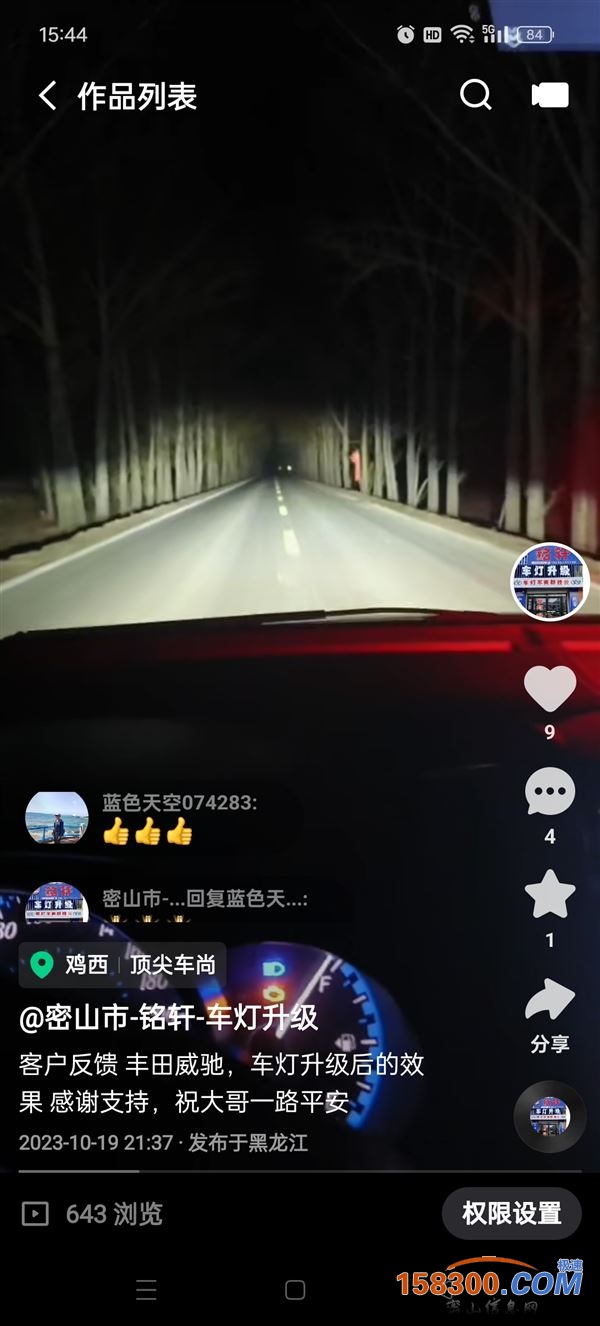Like this video with the heart
Screen dimensions: 600x1326
(550, 689)
